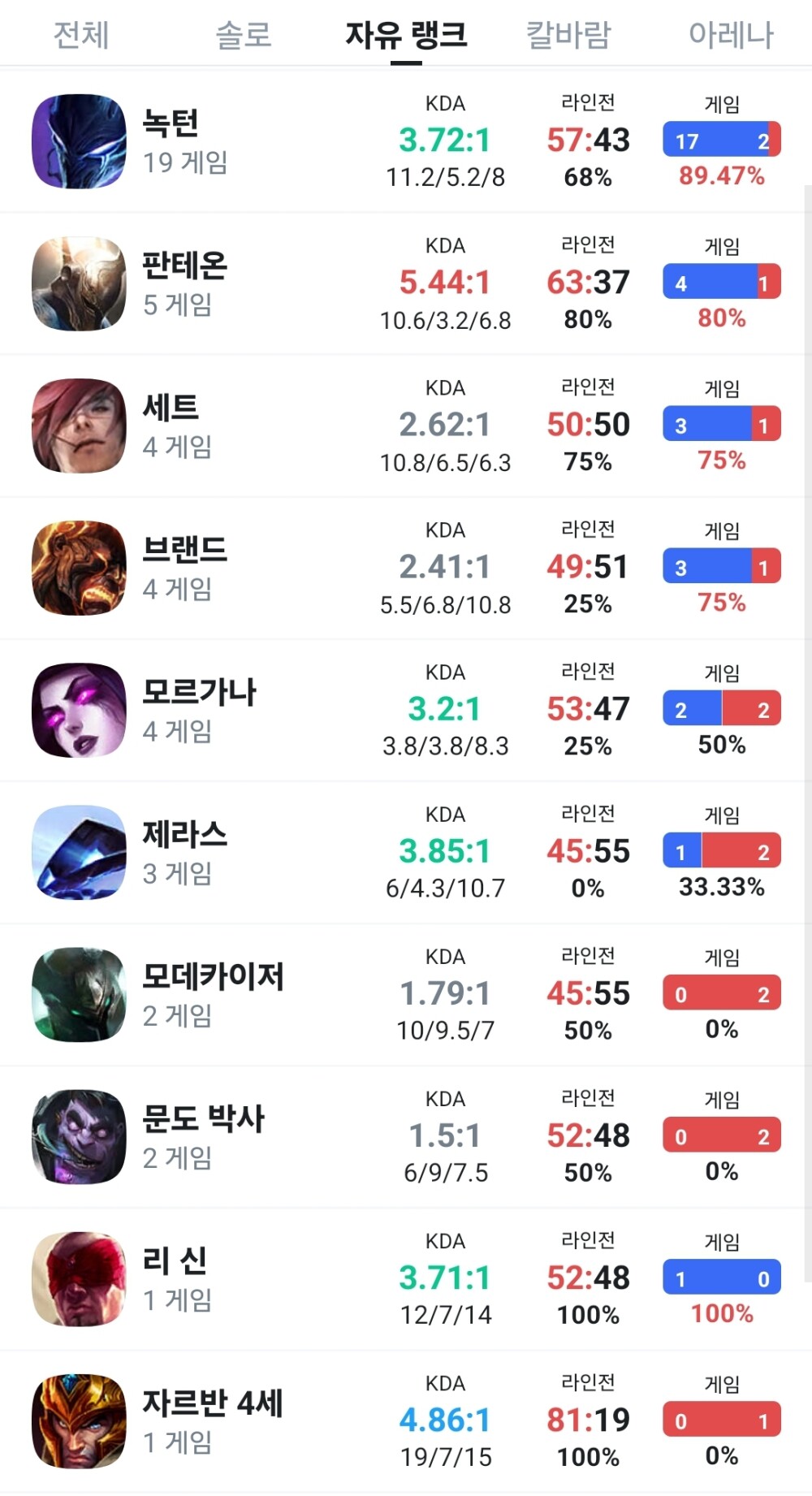
Task: Switch to the 솔로 tab
Action: click(x=243, y=35)
